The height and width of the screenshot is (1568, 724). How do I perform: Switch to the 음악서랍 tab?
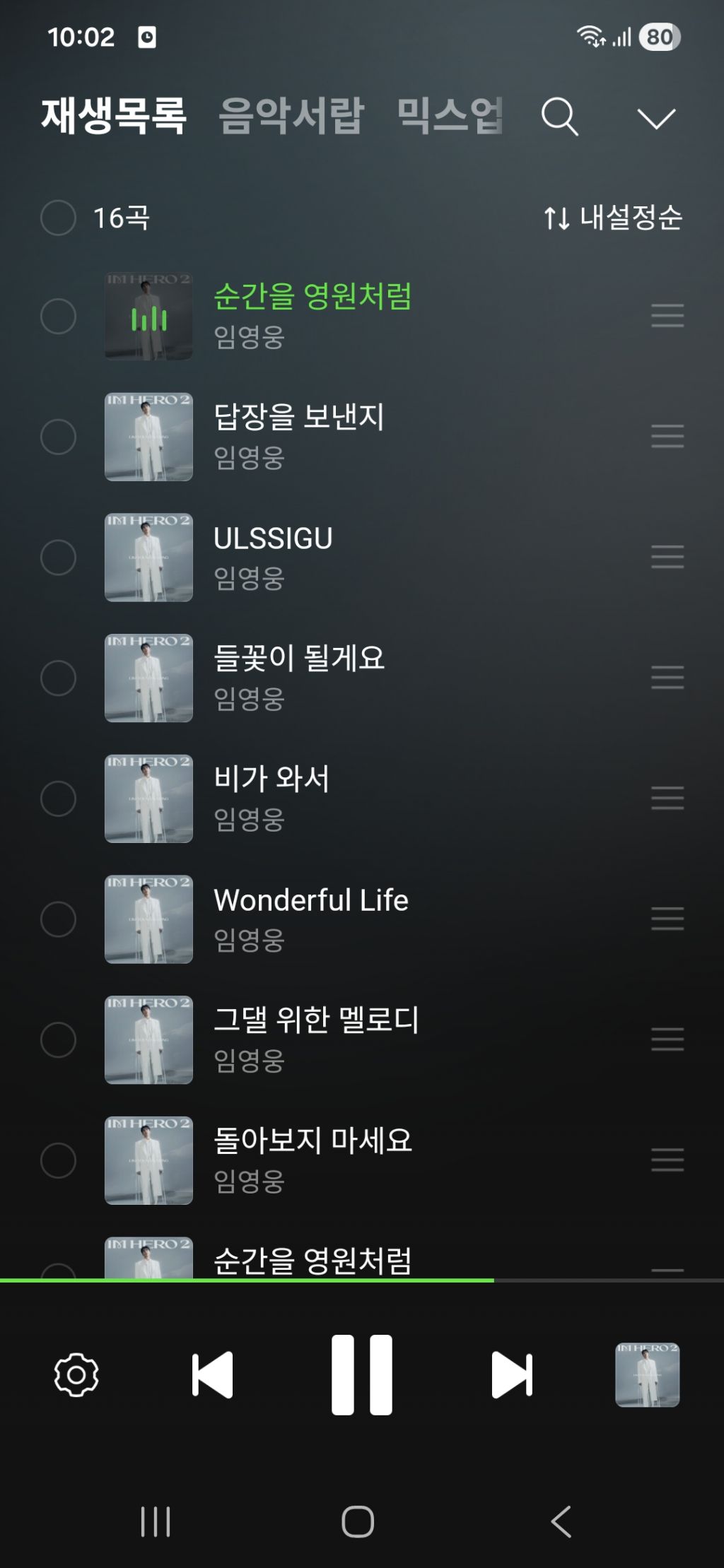(x=291, y=116)
